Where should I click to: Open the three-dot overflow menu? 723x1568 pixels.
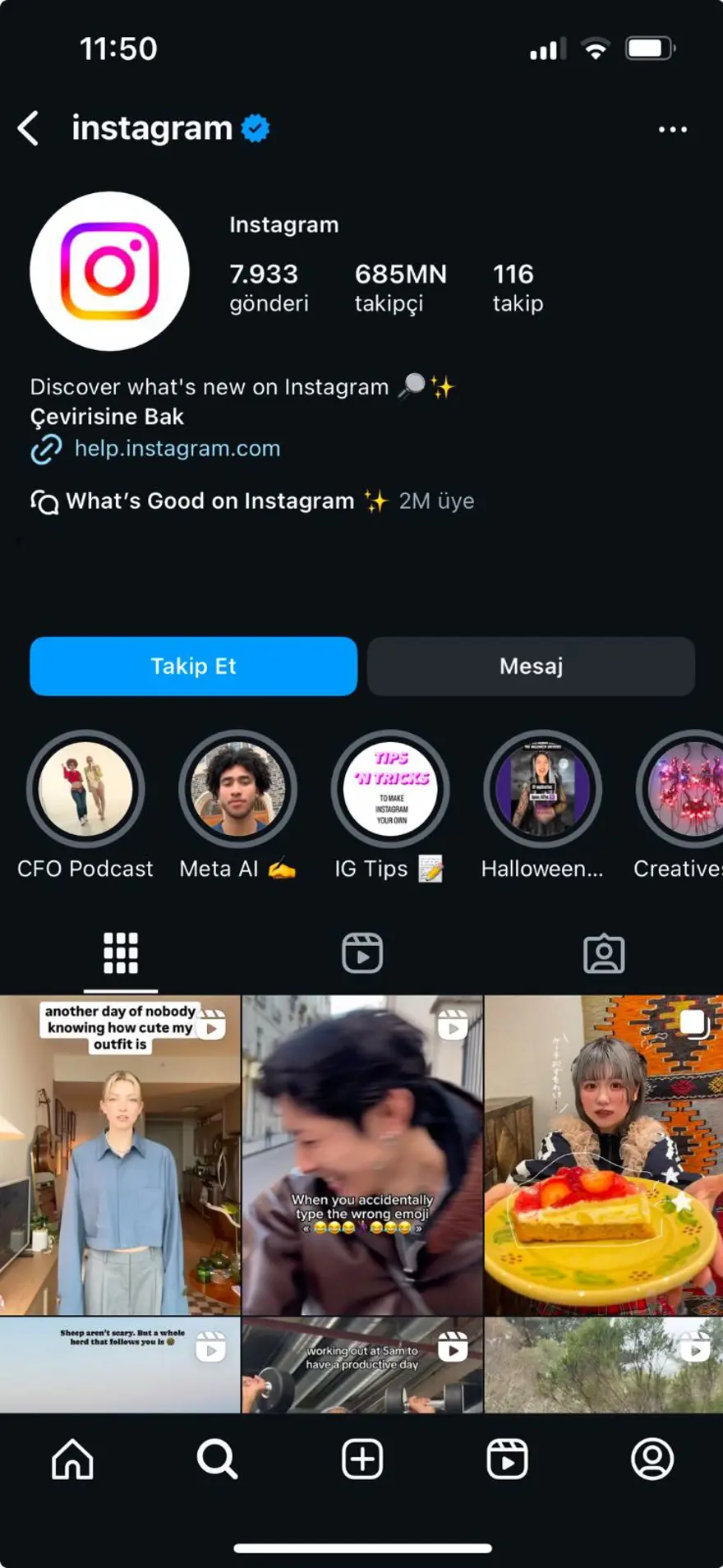click(x=672, y=129)
